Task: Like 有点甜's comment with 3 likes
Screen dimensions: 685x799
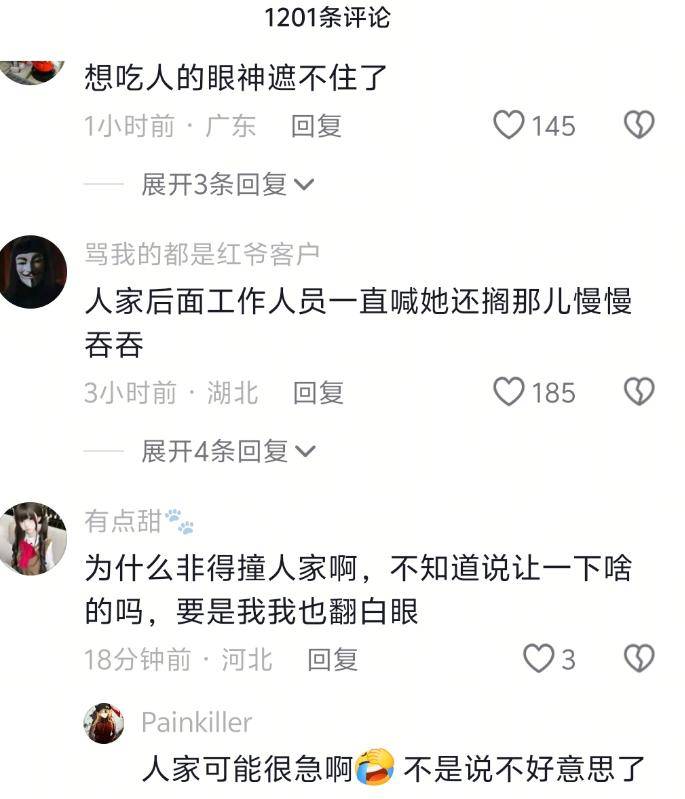Action: click(x=539, y=659)
